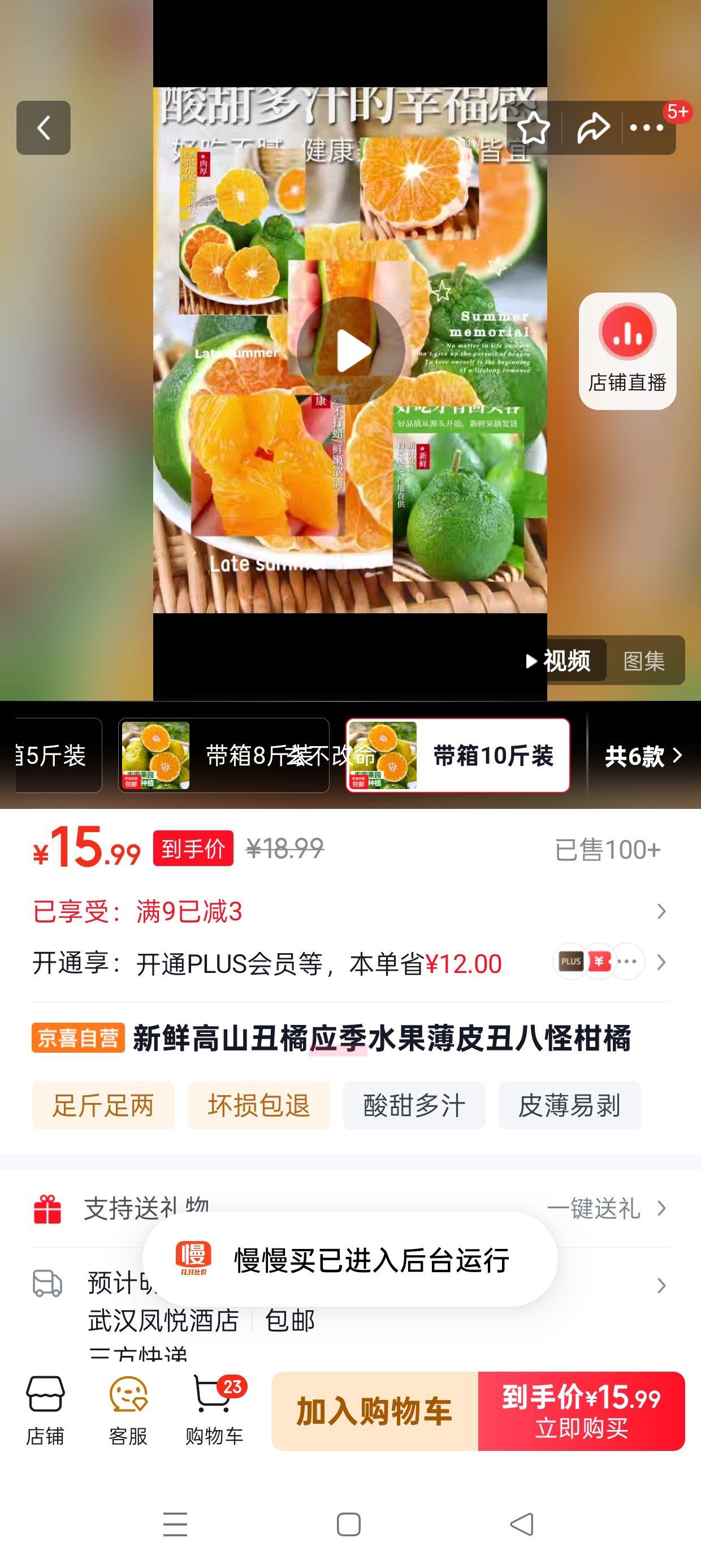Go back using the top-left arrow

click(x=43, y=128)
